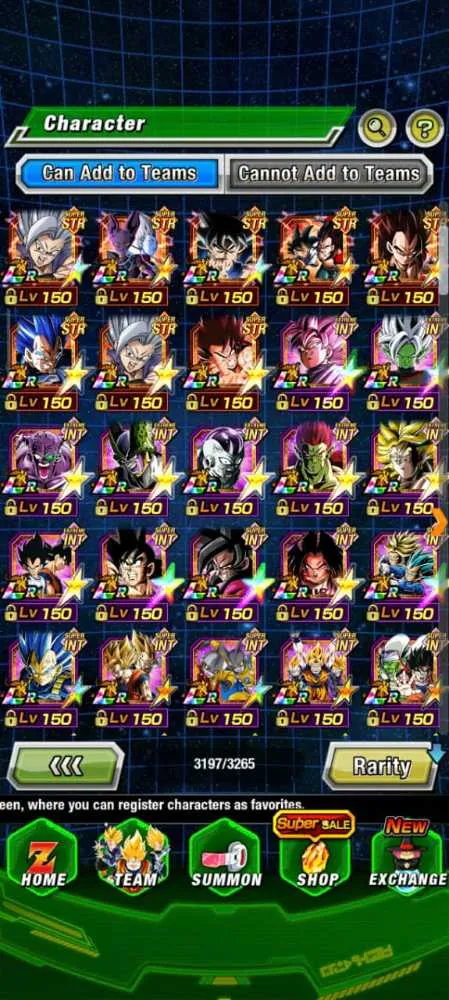
Task: Switch to Cannot Add to Teams tab
Action: point(329,173)
